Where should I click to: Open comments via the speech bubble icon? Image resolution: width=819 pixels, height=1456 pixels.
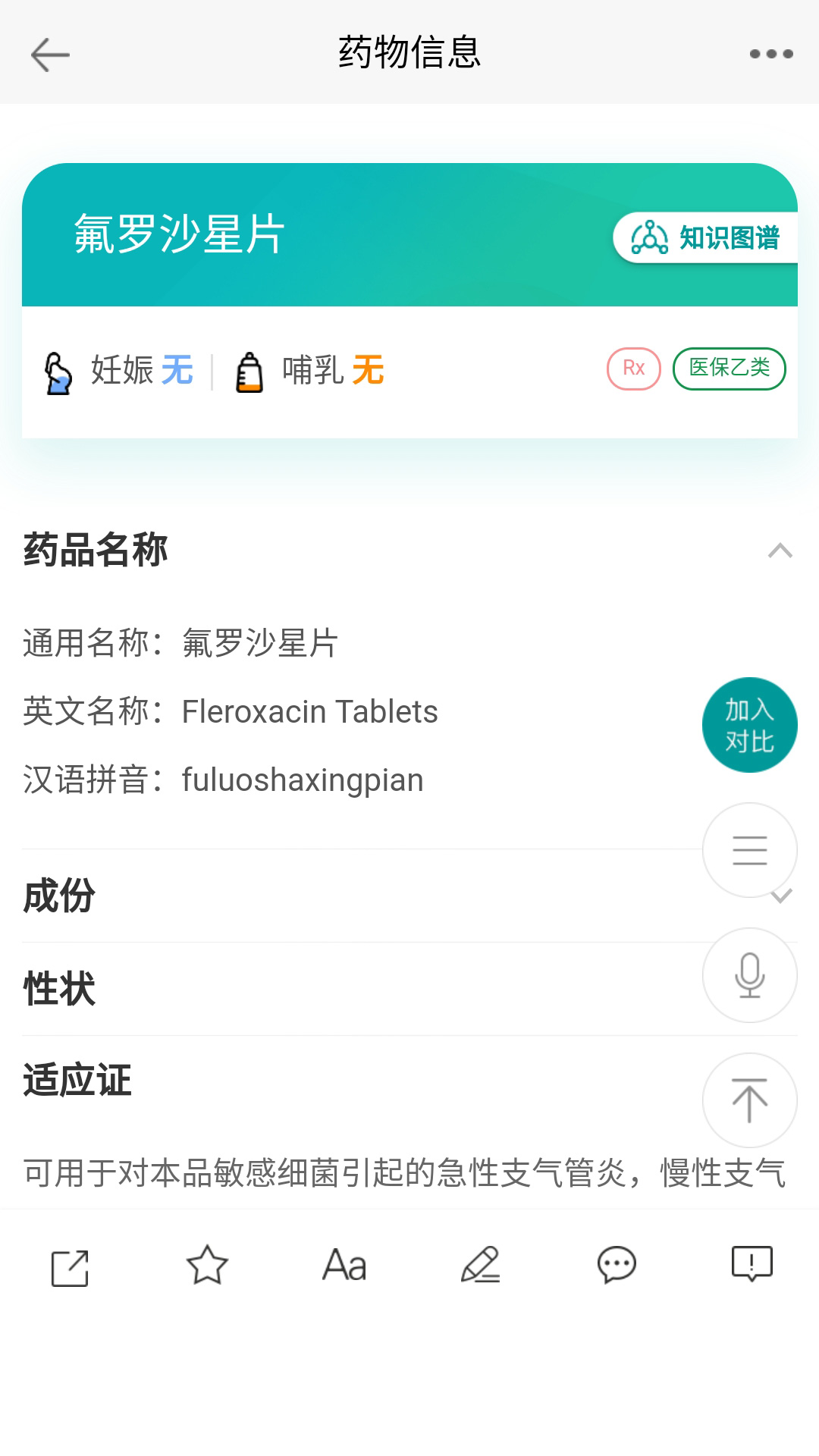617,1265
